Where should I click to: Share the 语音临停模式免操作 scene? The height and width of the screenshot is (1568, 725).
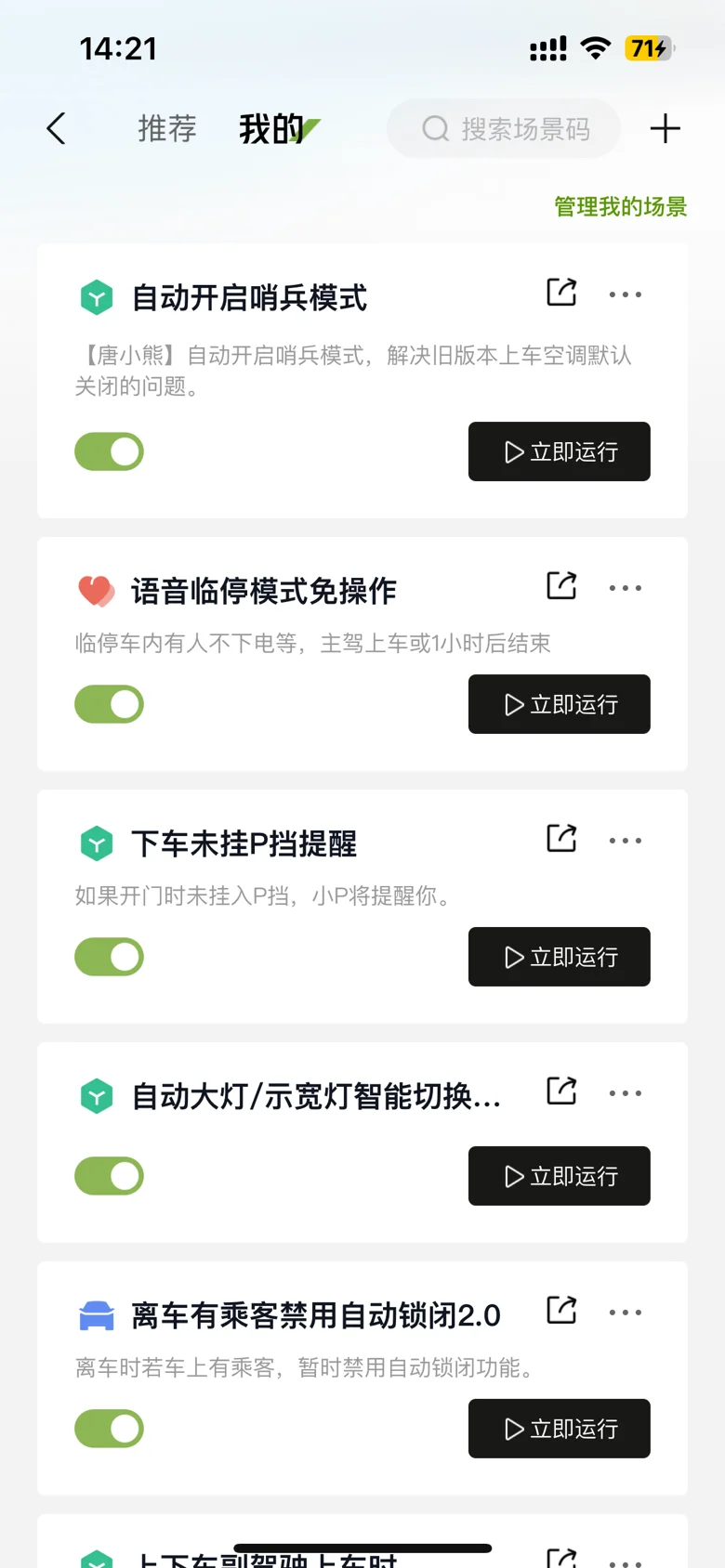[561, 586]
